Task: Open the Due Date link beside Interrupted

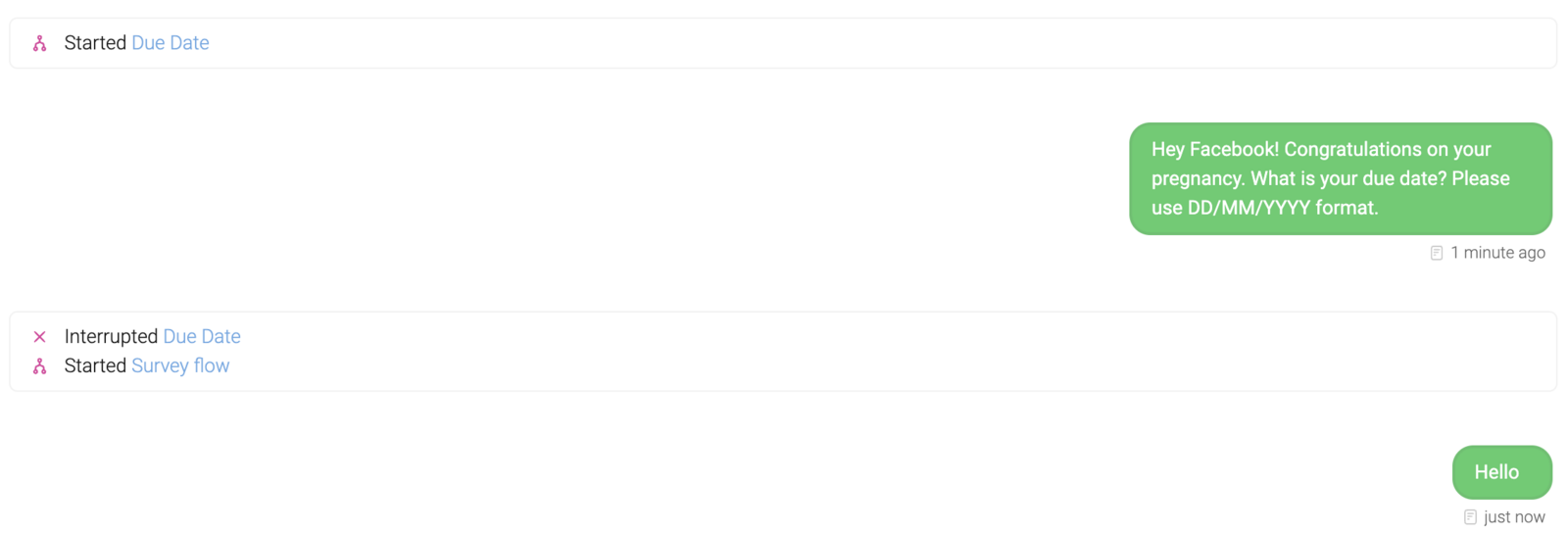Action: click(x=201, y=336)
